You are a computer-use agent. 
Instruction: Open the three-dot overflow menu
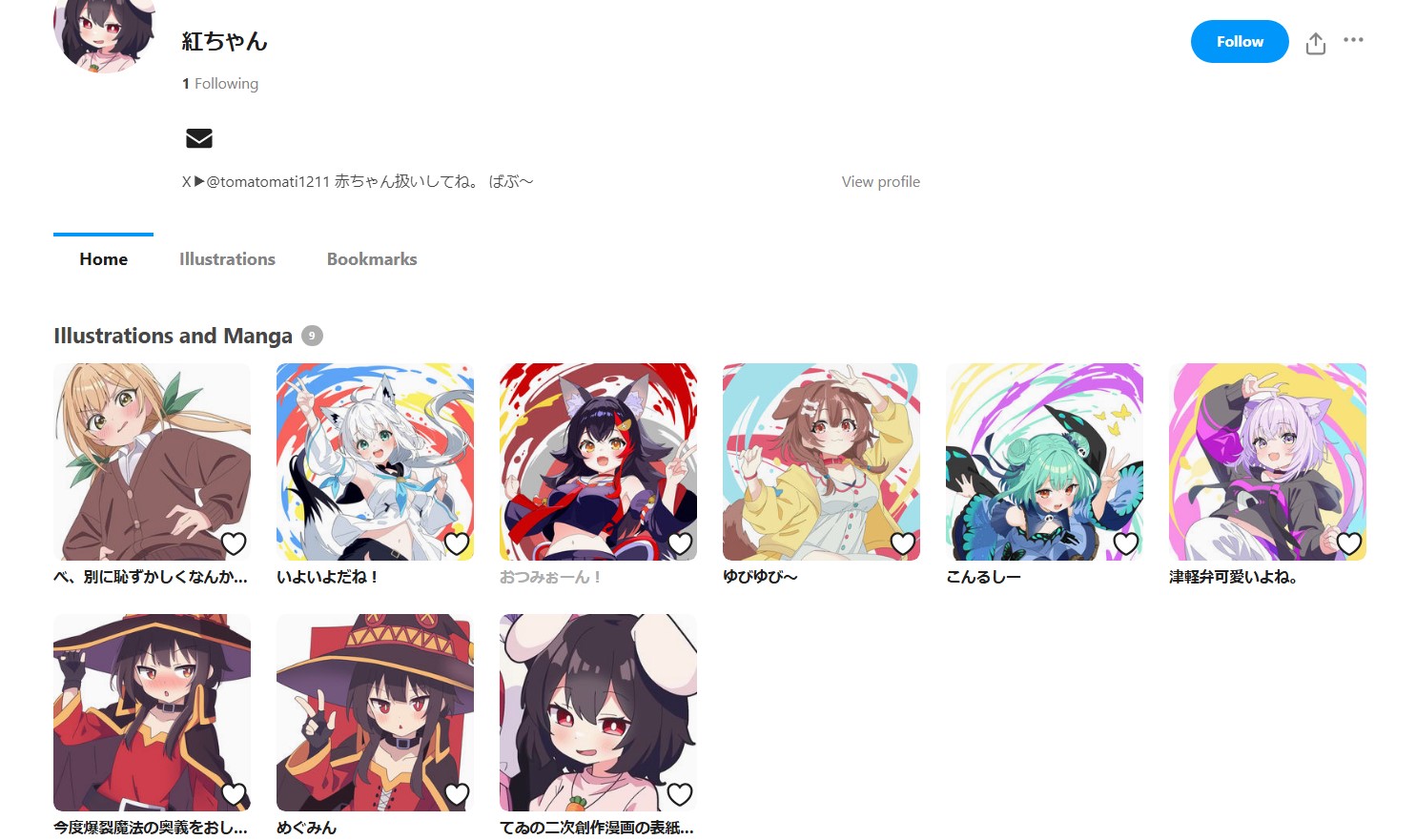coord(1353,40)
